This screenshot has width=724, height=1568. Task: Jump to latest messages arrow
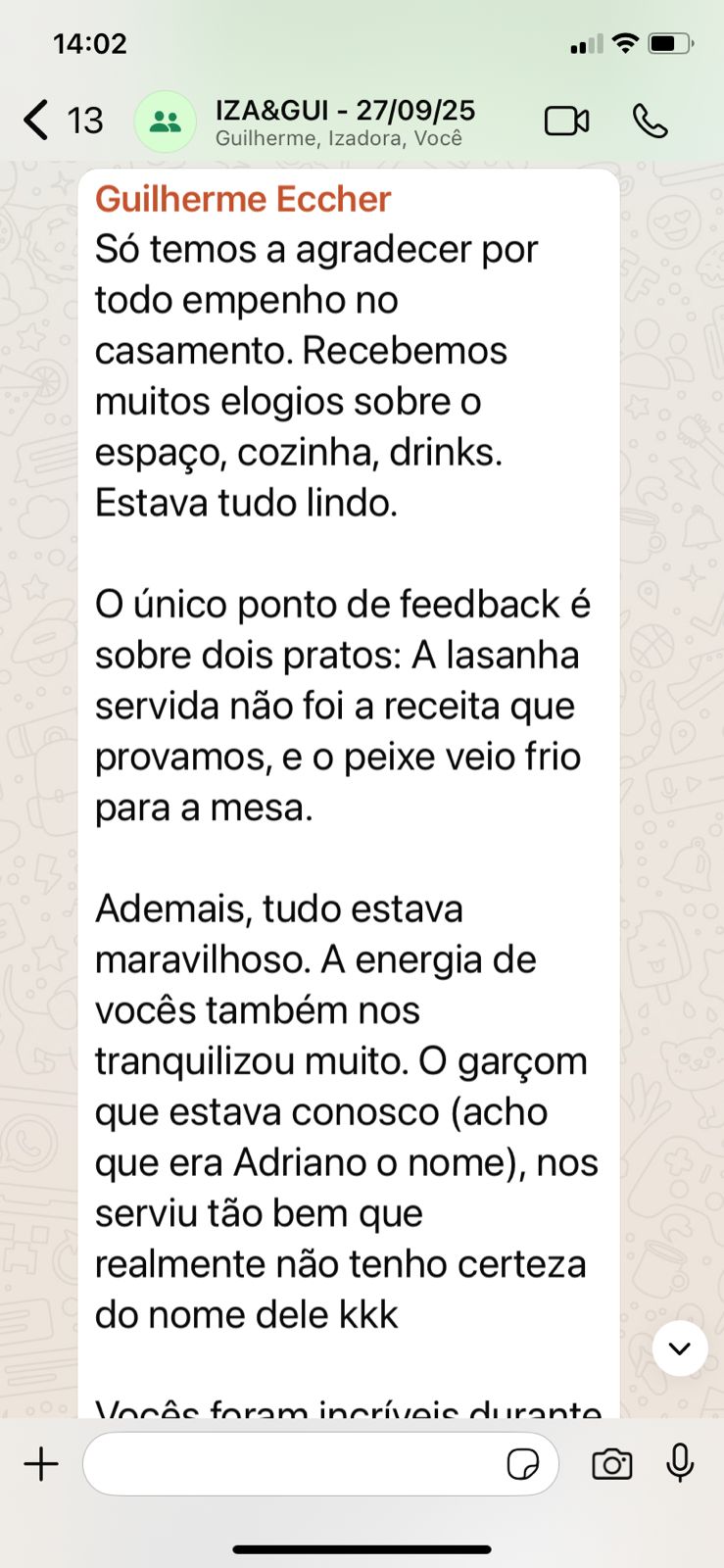(680, 1348)
